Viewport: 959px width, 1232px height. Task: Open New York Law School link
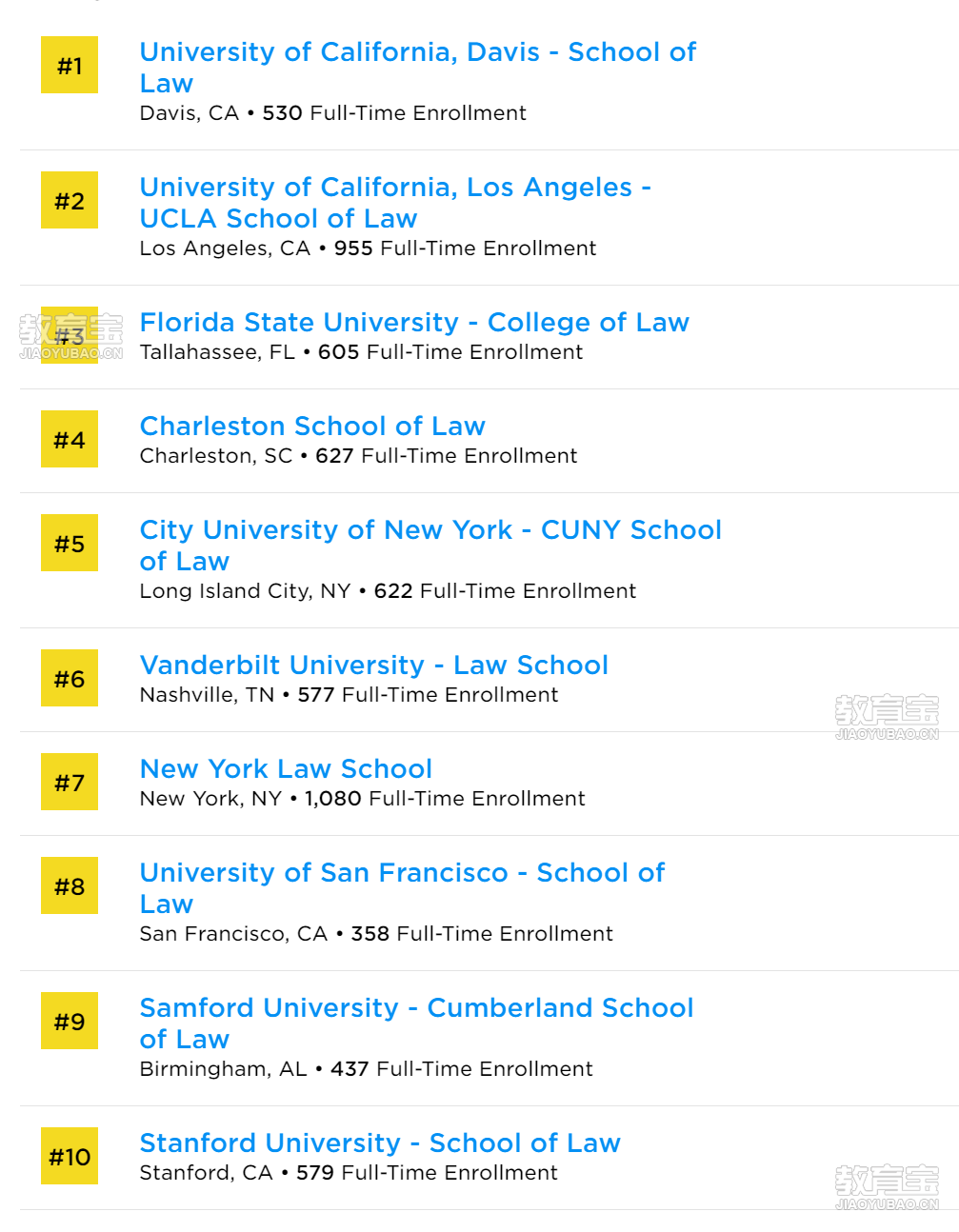[286, 769]
